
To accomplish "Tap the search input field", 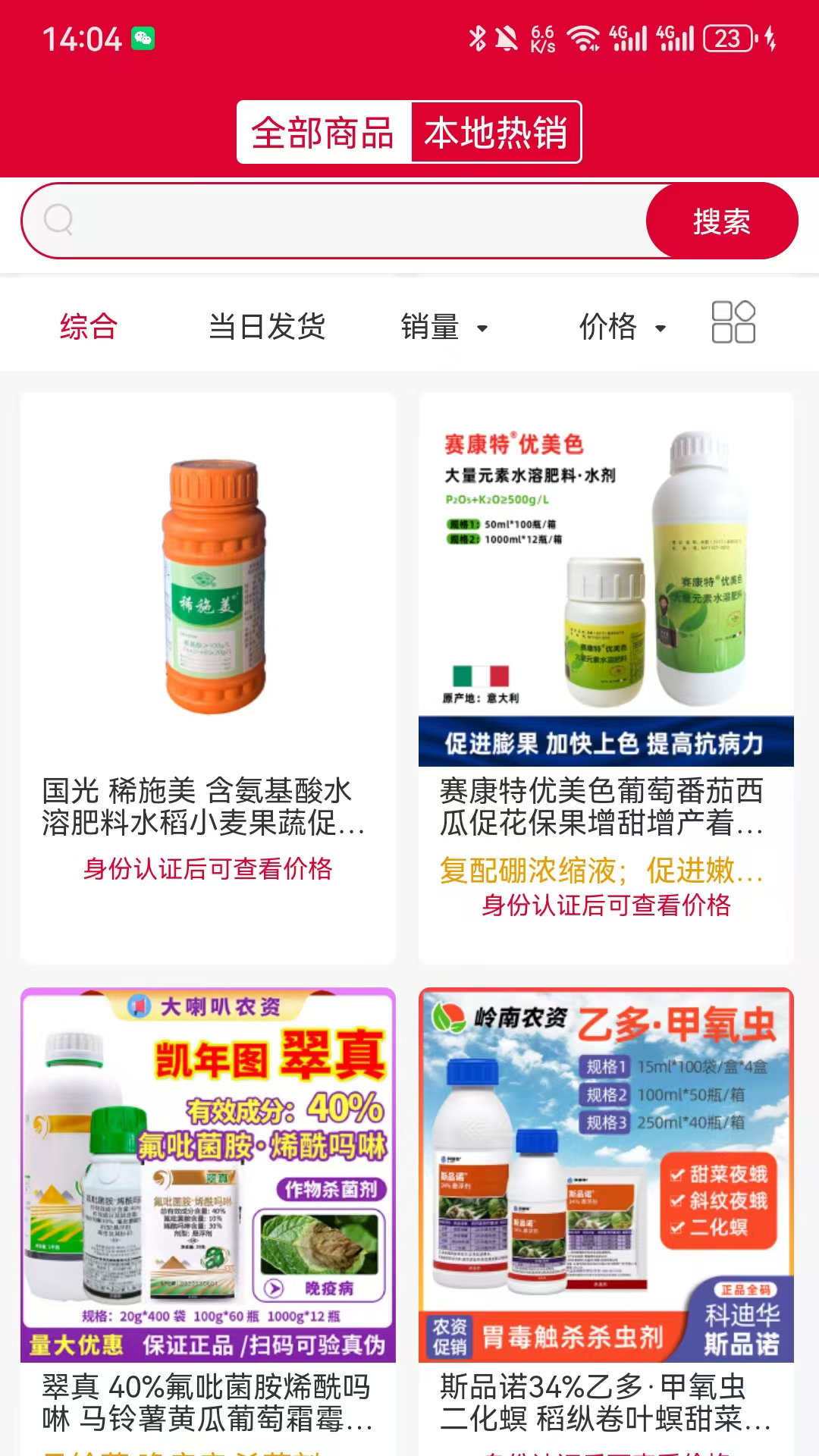I will click(341, 220).
